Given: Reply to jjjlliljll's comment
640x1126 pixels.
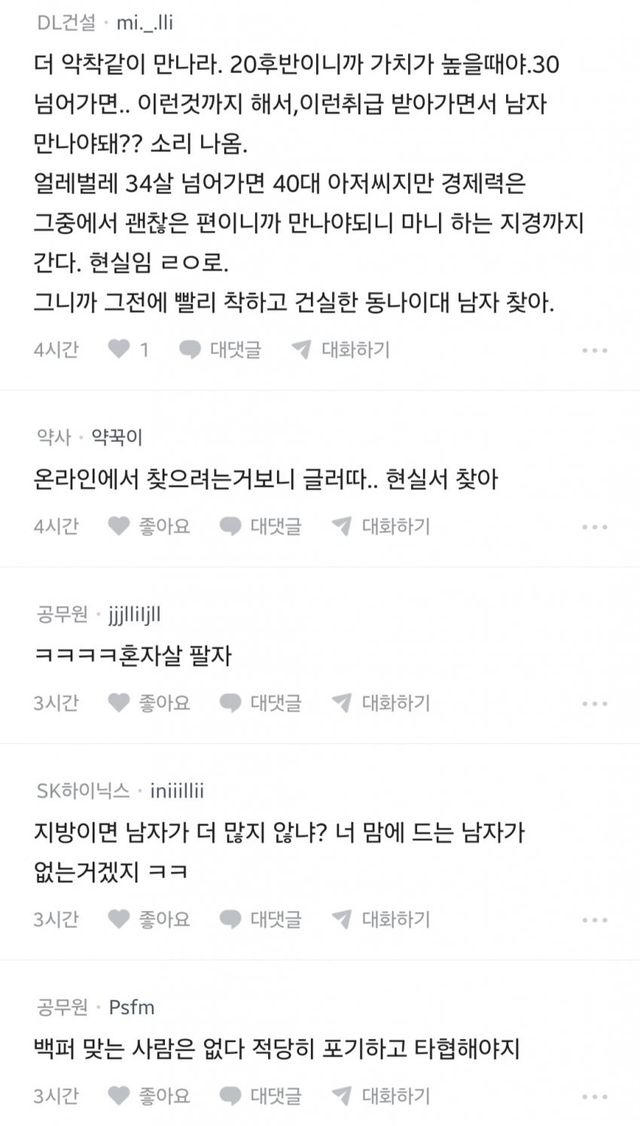Looking at the screenshot, I should [261, 703].
